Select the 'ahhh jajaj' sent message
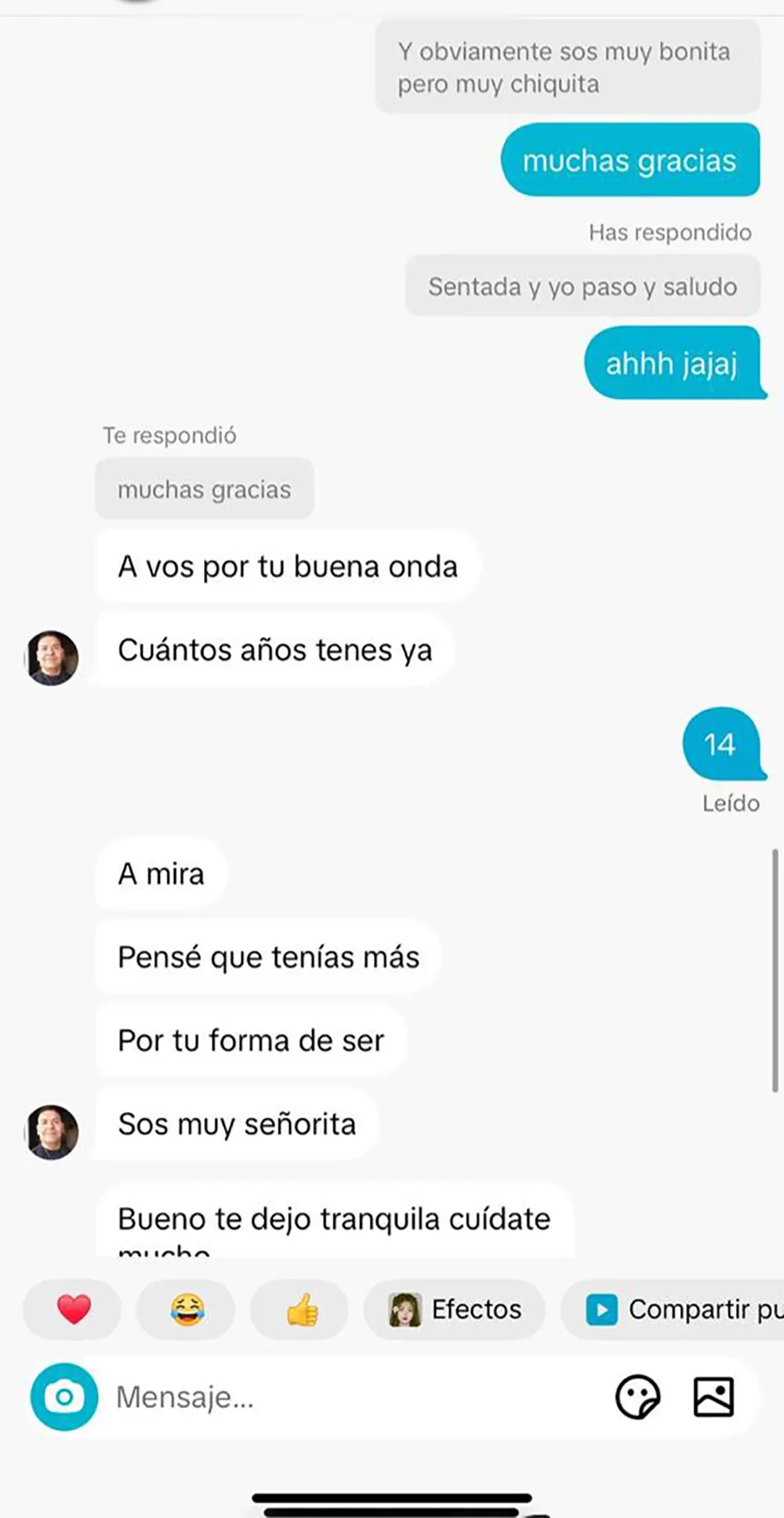 [672, 363]
